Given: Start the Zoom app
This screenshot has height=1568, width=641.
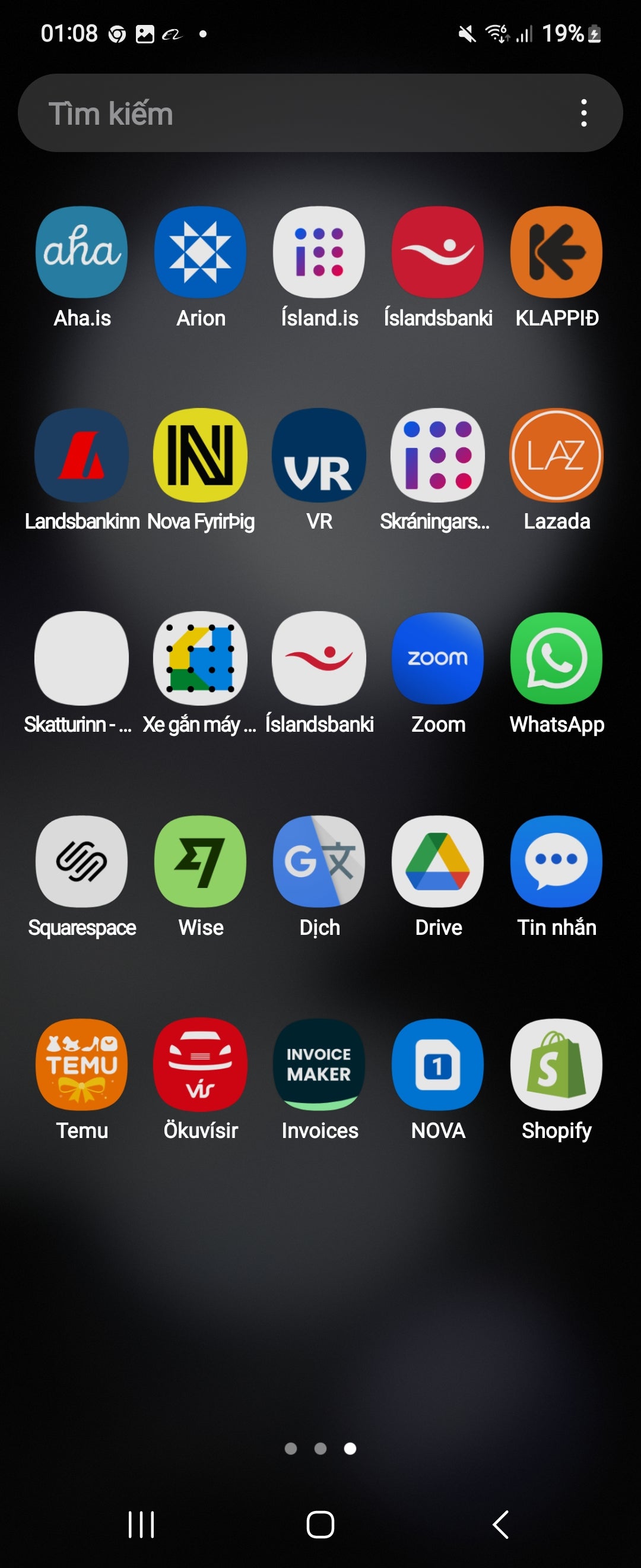Looking at the screenshot, I should coord(438,659).
